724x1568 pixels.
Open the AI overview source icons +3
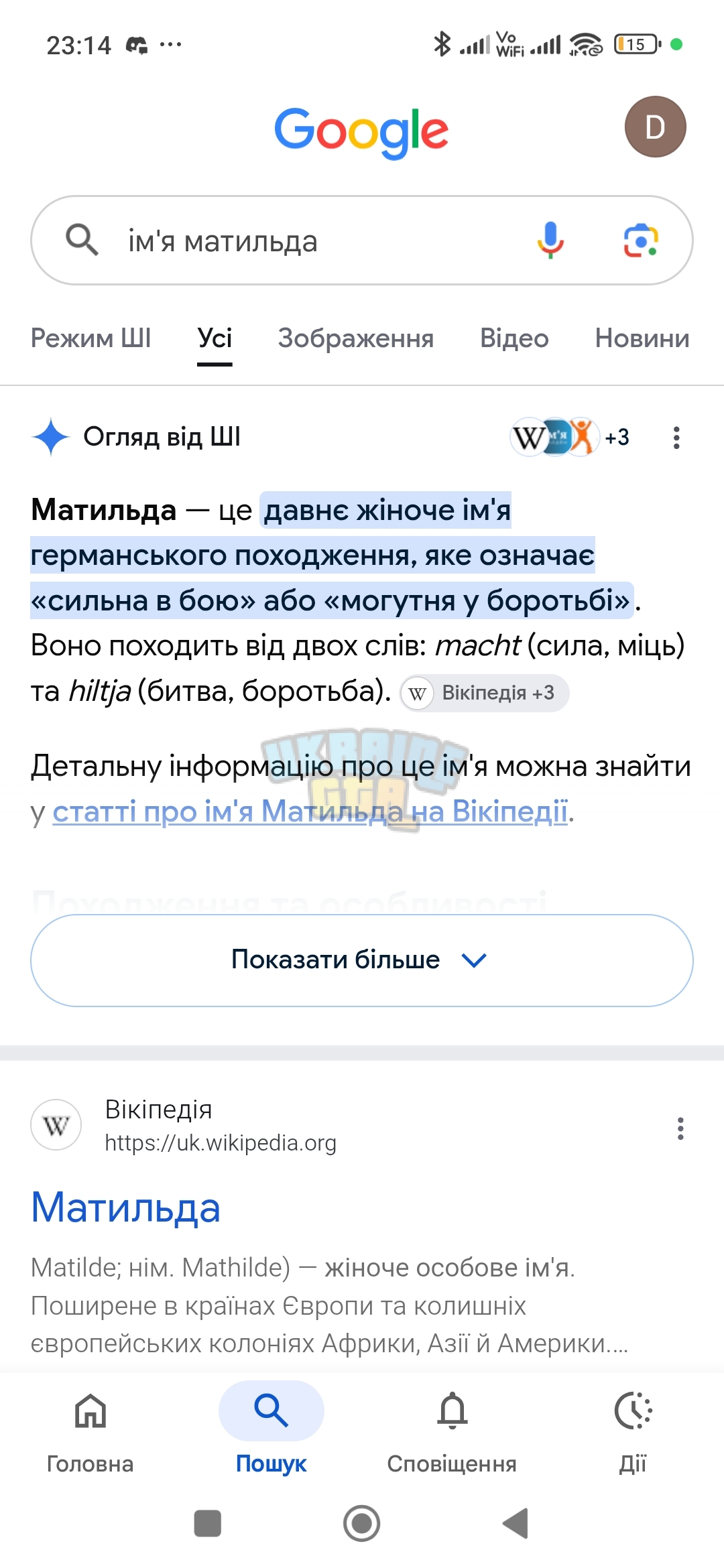pos(570,437)
